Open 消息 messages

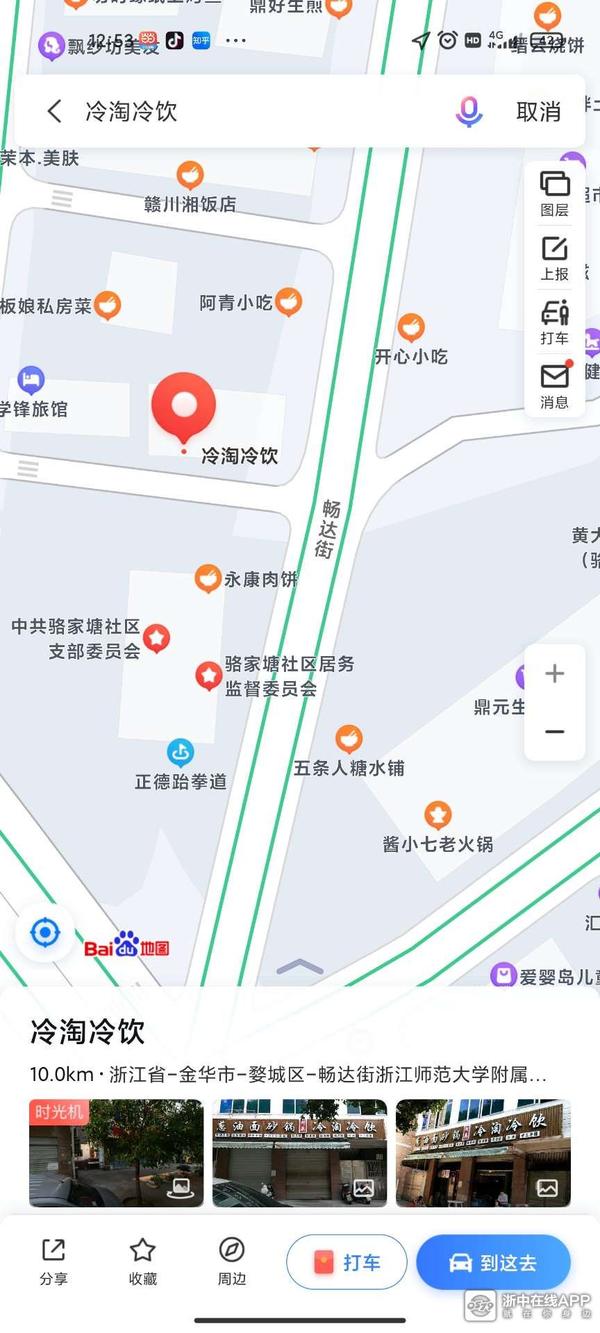(x=554, y=386)
